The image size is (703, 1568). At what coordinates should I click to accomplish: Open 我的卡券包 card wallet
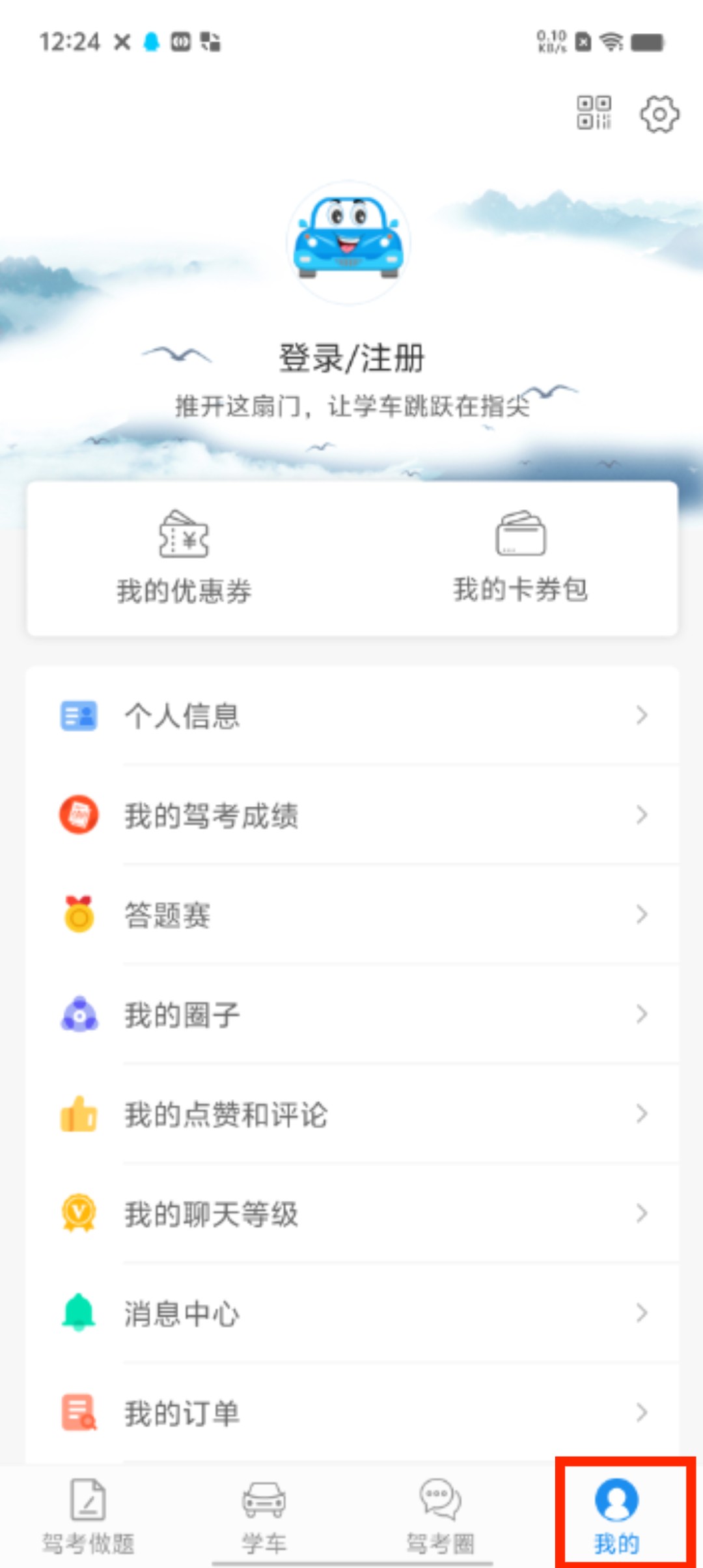pos(520,558)
